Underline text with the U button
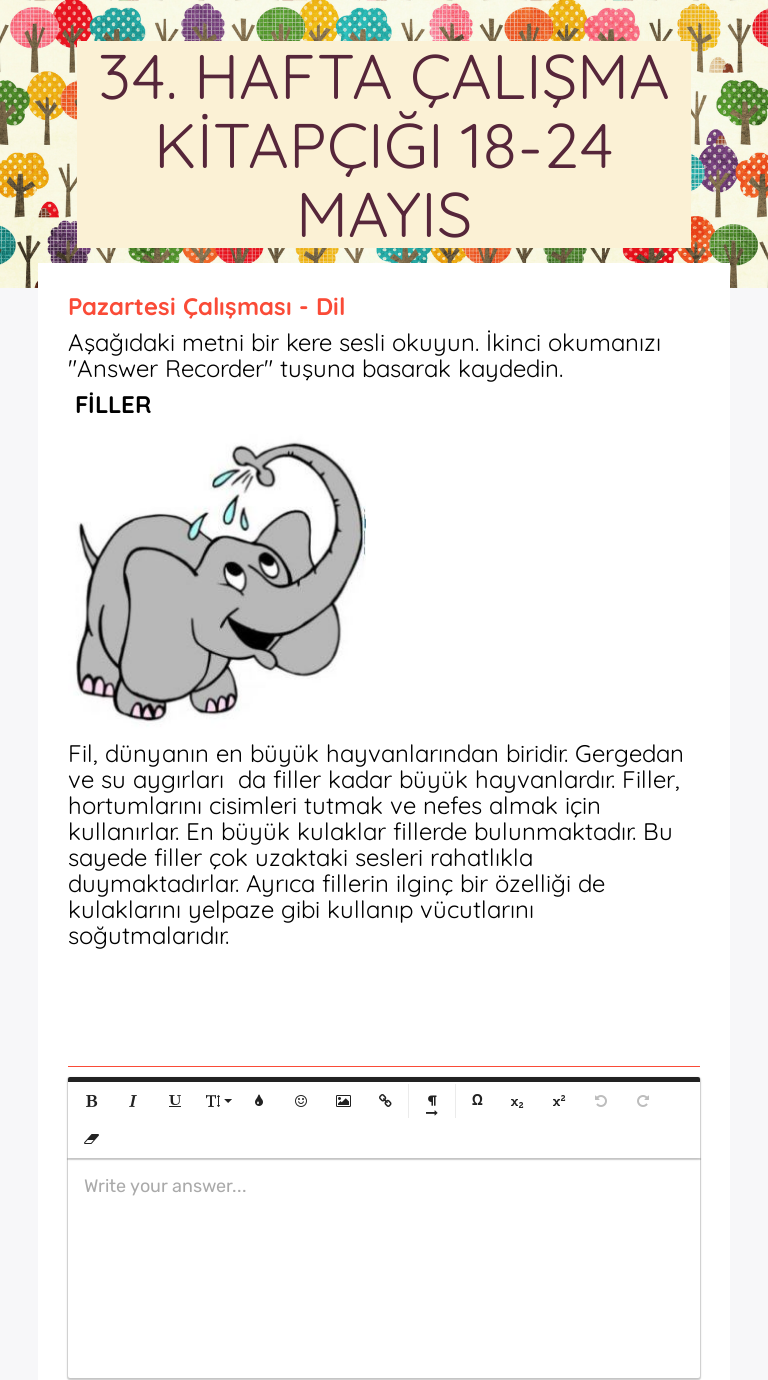 [175, 1101]
